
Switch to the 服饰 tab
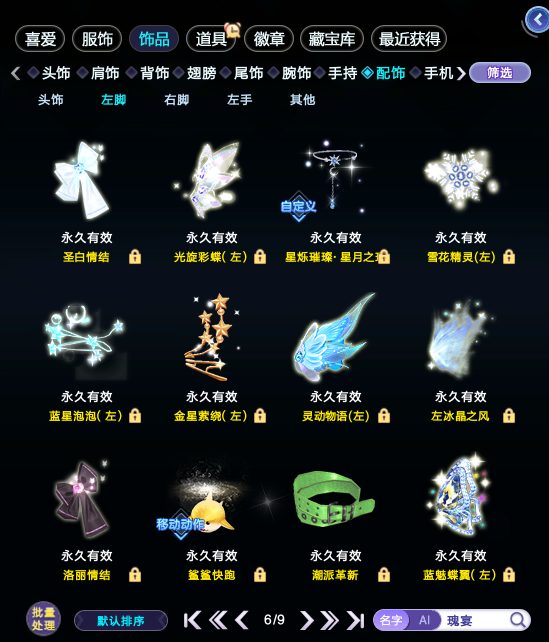97,39
